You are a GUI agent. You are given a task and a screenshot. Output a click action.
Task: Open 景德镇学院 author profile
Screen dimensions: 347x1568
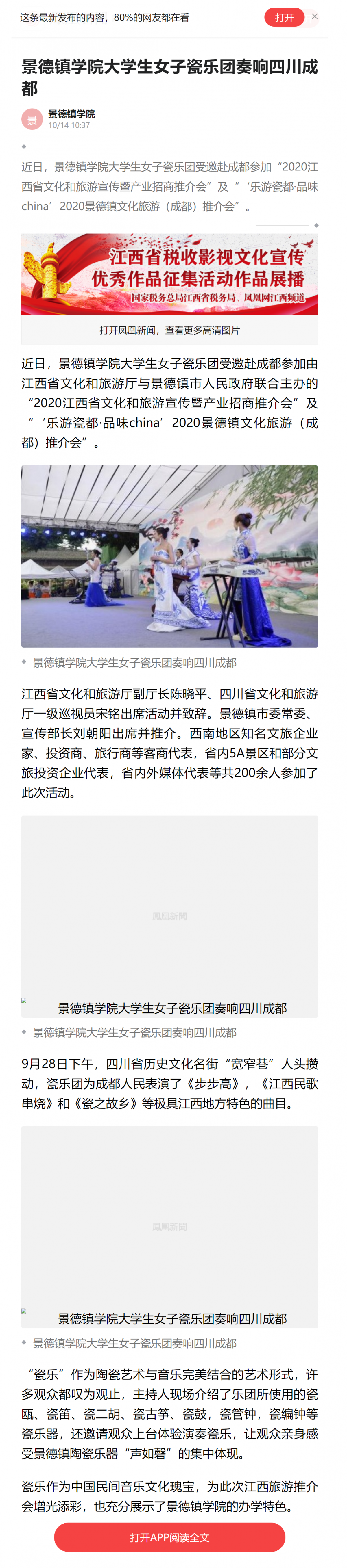pos(71,114)
